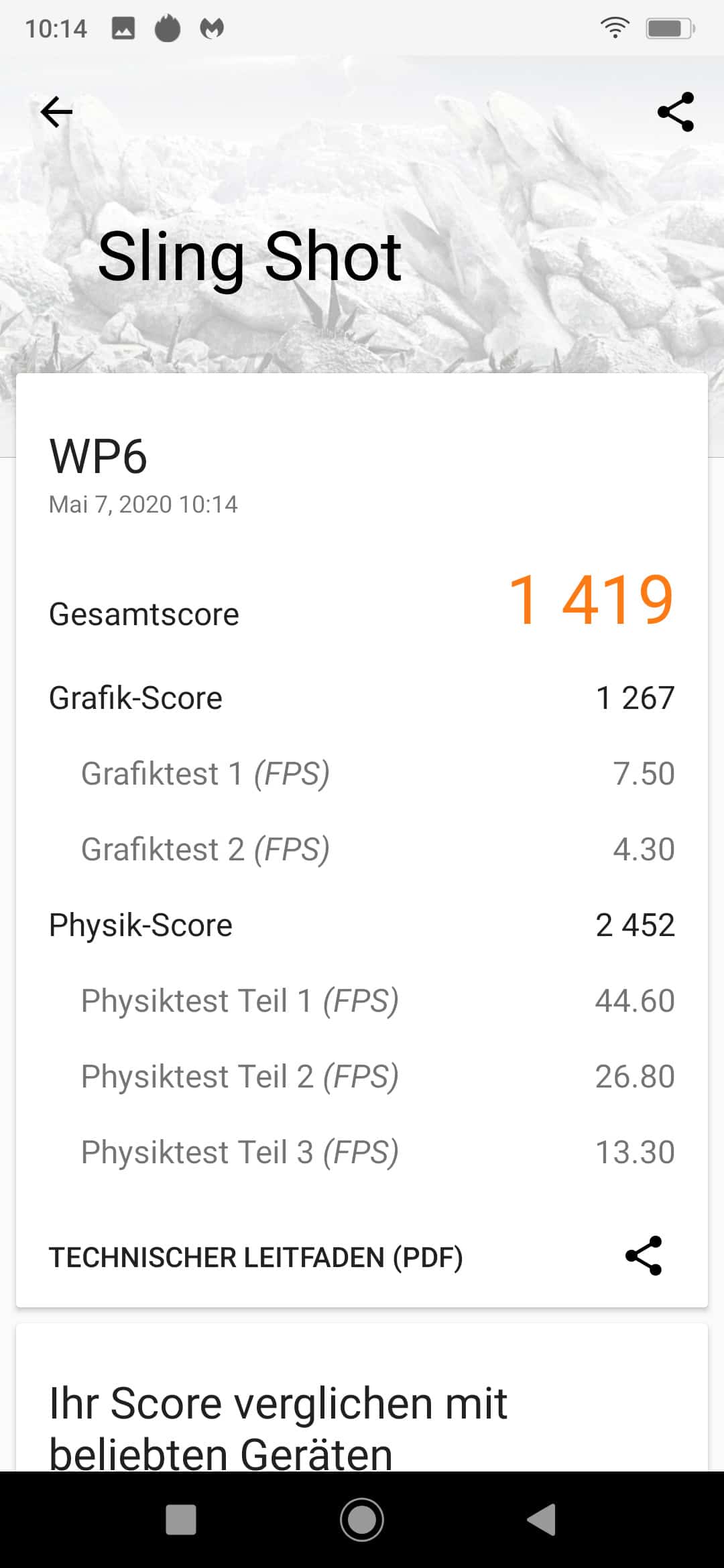Open recent apps with the square button

click(x=181, y=1519)
